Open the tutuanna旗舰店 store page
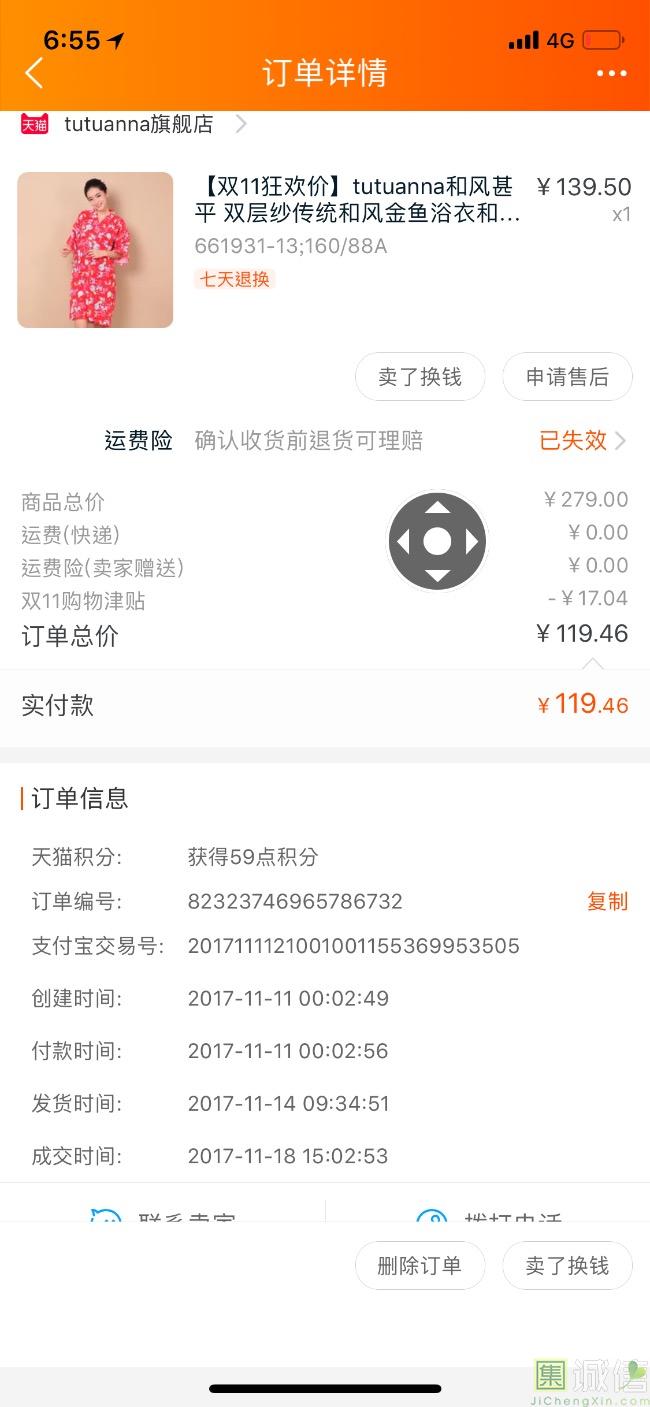Screen dimensions: 650x1407 tap(139, 124)
